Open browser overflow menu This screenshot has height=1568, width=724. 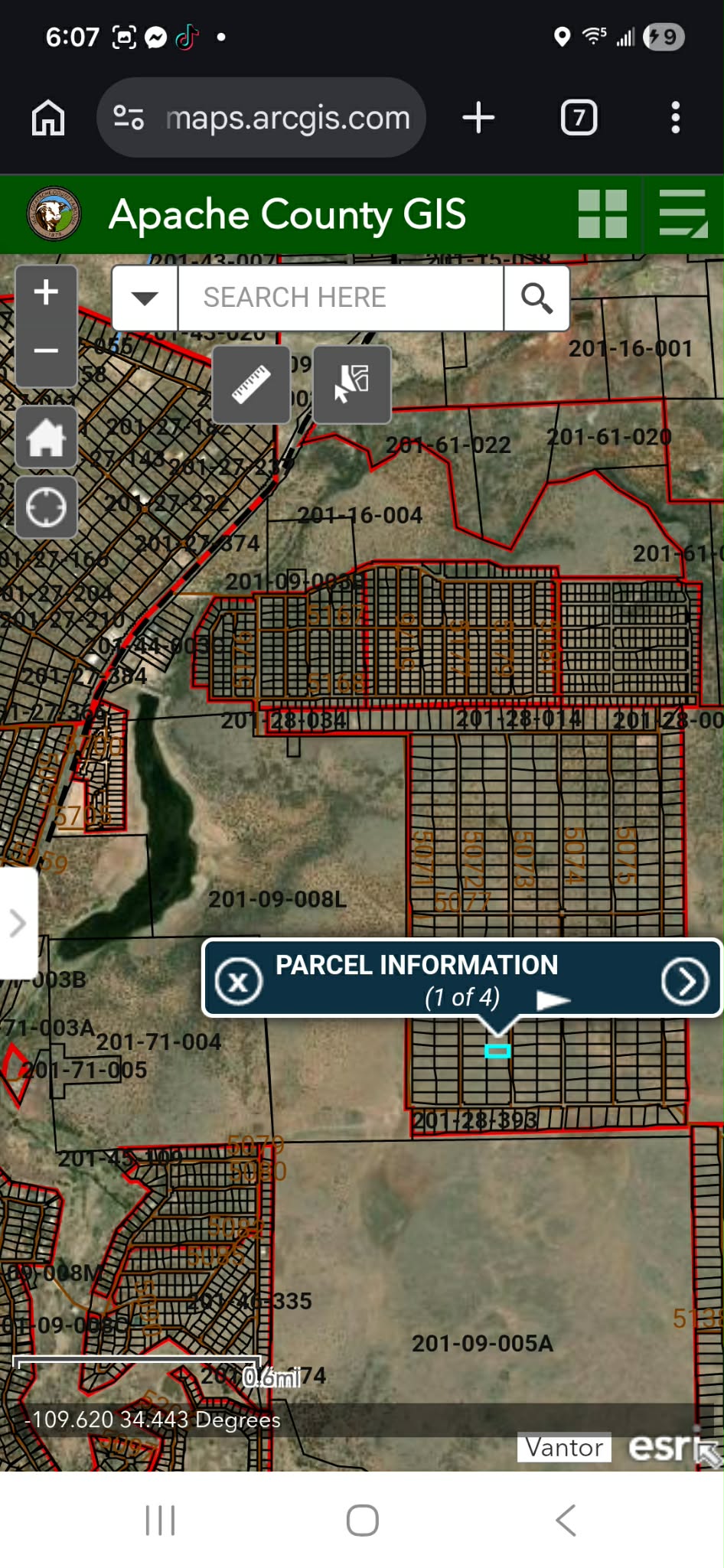(x=675, y=118)
